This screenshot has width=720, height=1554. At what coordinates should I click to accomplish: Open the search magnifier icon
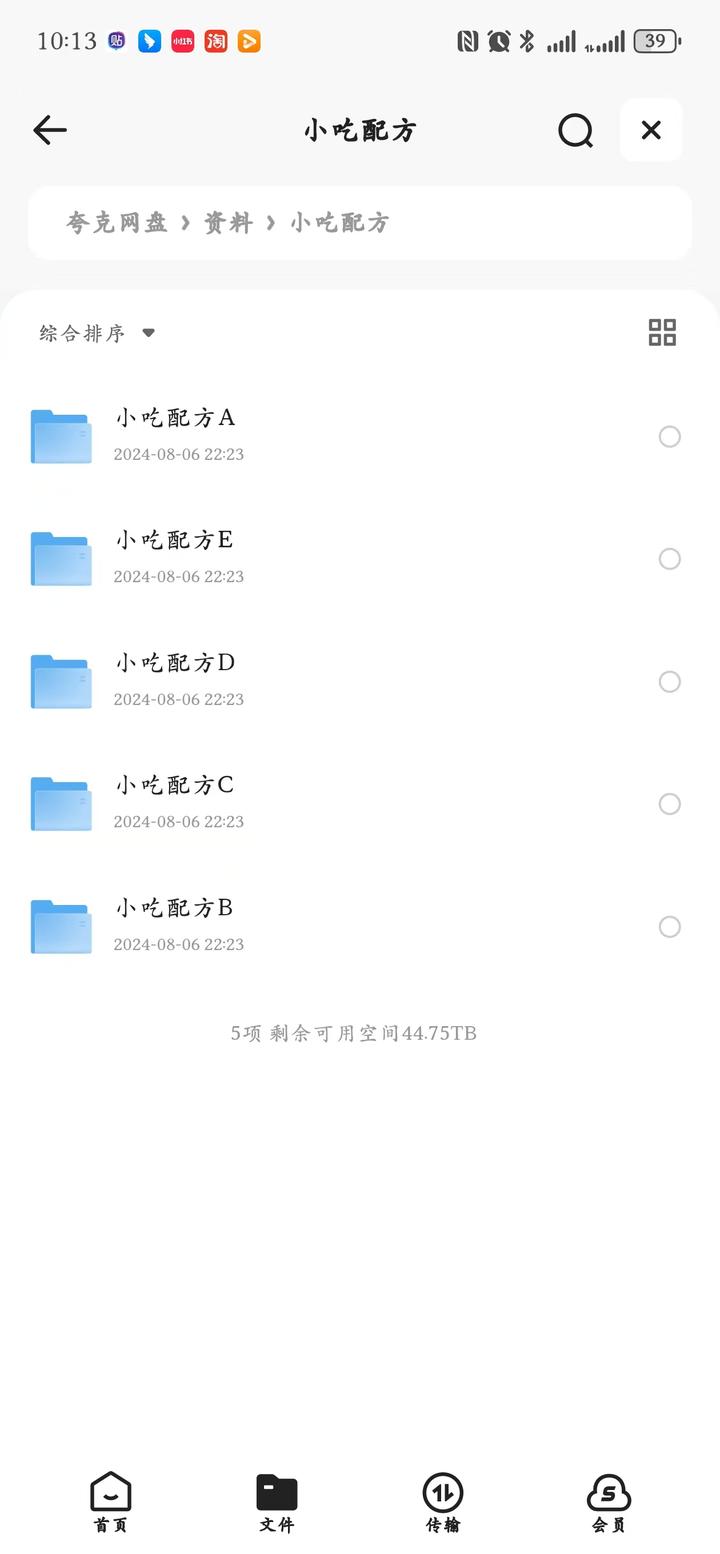point(575,130)
